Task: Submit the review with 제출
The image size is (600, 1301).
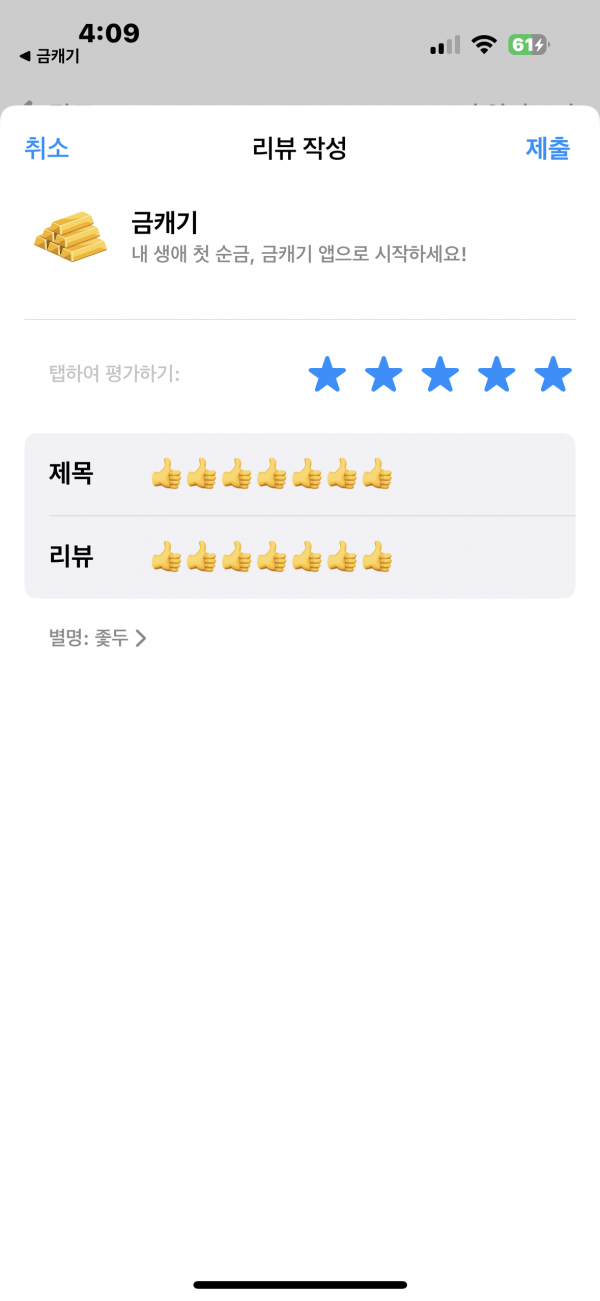Action: click(548, 149)
